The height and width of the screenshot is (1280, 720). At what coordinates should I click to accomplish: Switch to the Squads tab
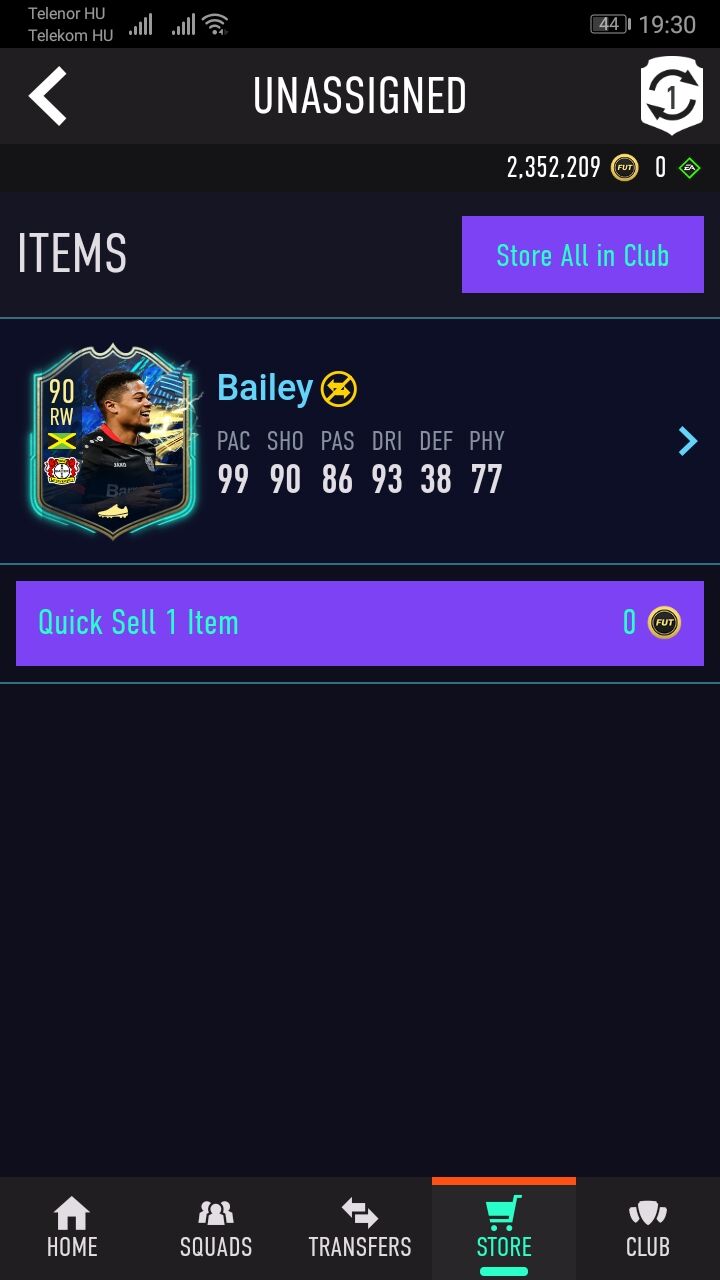[216, 1229]
